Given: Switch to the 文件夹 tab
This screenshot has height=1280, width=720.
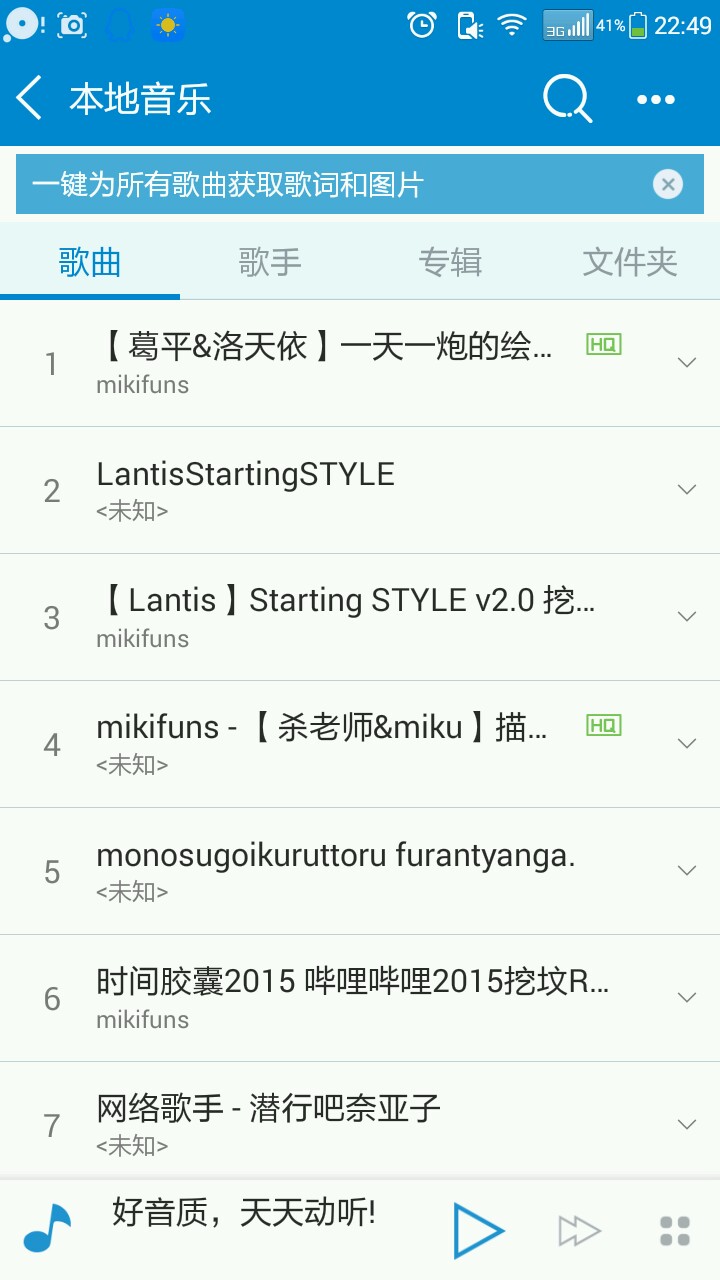Looking at the screenshot, I should 630,263.
